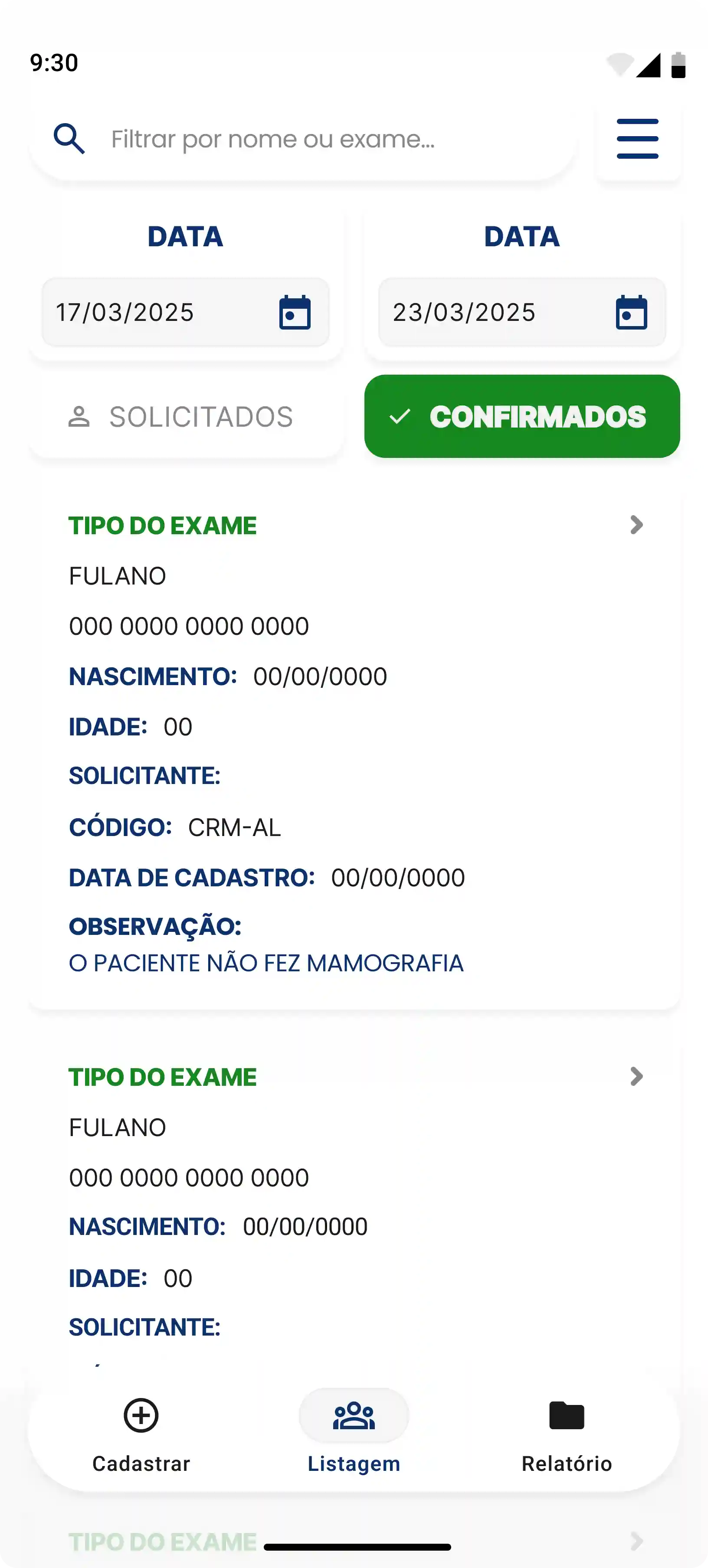
Task: Click the checkmark icon inside CONFIRMADOS
Action: 399,416
